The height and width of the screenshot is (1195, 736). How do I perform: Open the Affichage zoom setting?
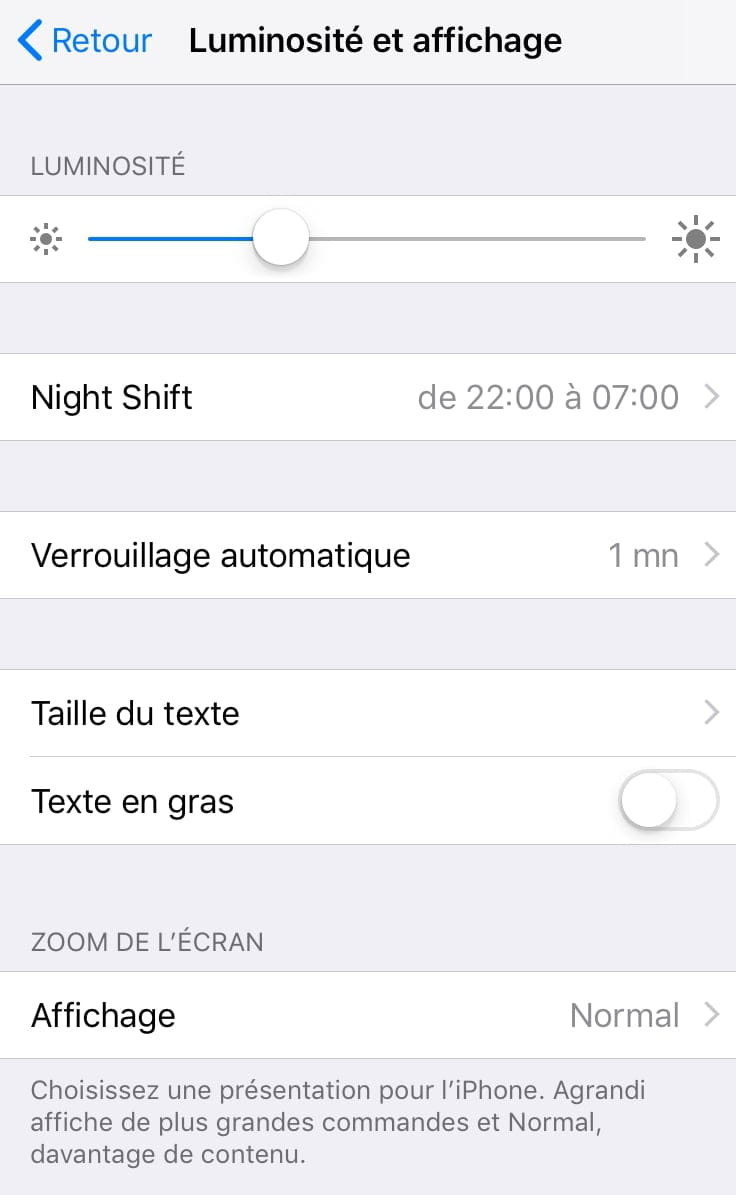(x=368, y=1015)
